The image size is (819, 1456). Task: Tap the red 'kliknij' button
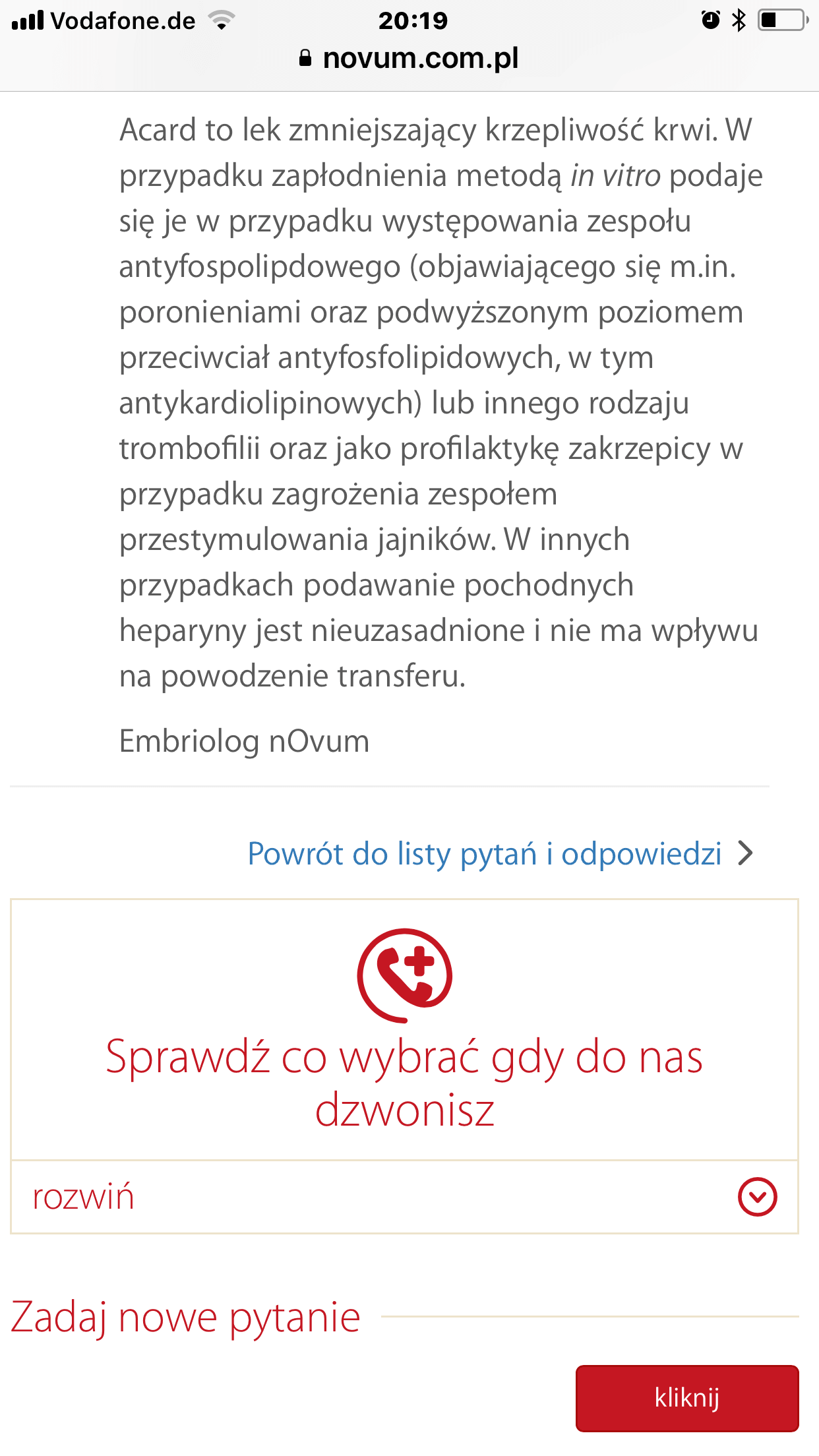[x=686, y=1398]
